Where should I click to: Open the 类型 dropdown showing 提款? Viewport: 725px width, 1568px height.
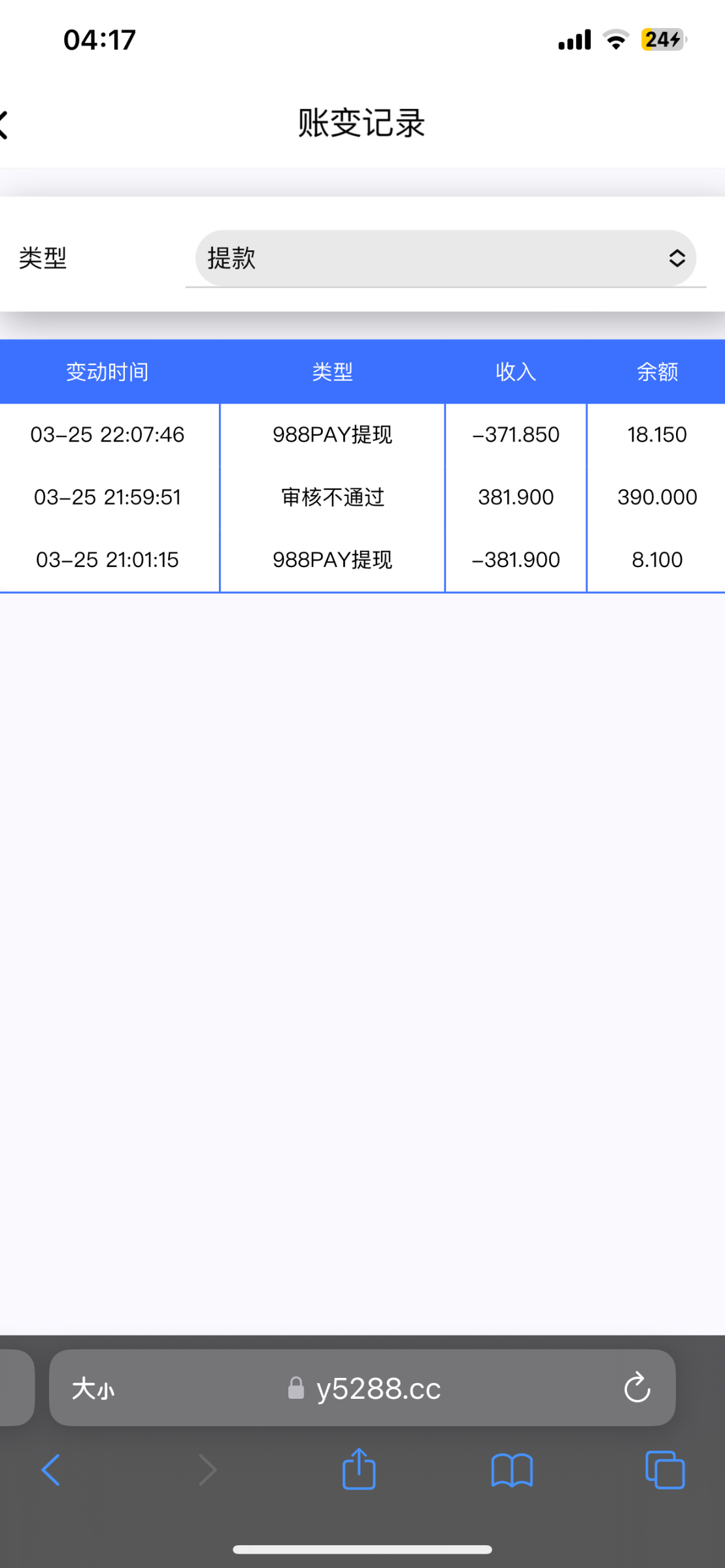pos(445,258)
